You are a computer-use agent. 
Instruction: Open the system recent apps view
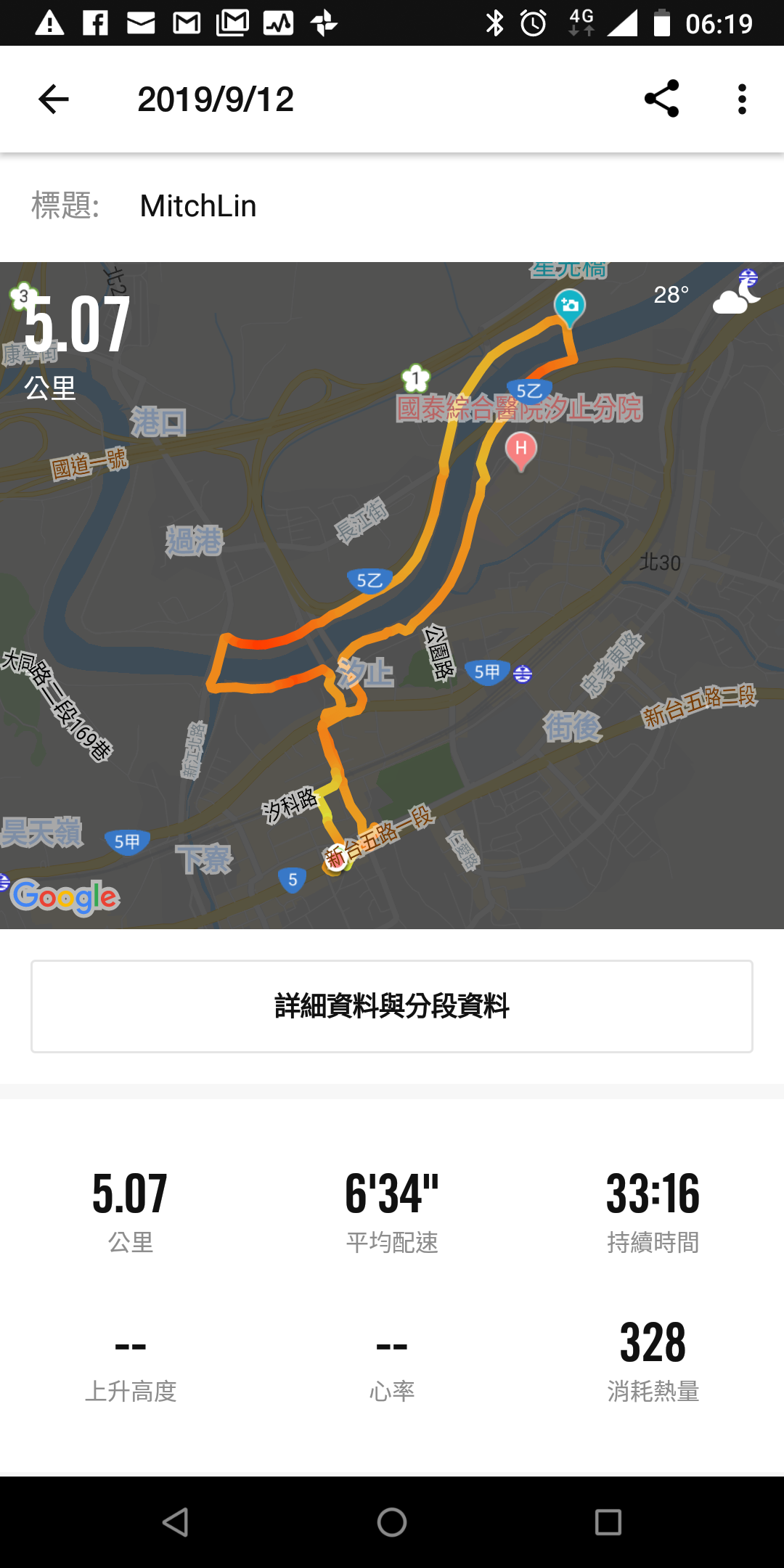pyautogui.click(x=608, y=1522)
